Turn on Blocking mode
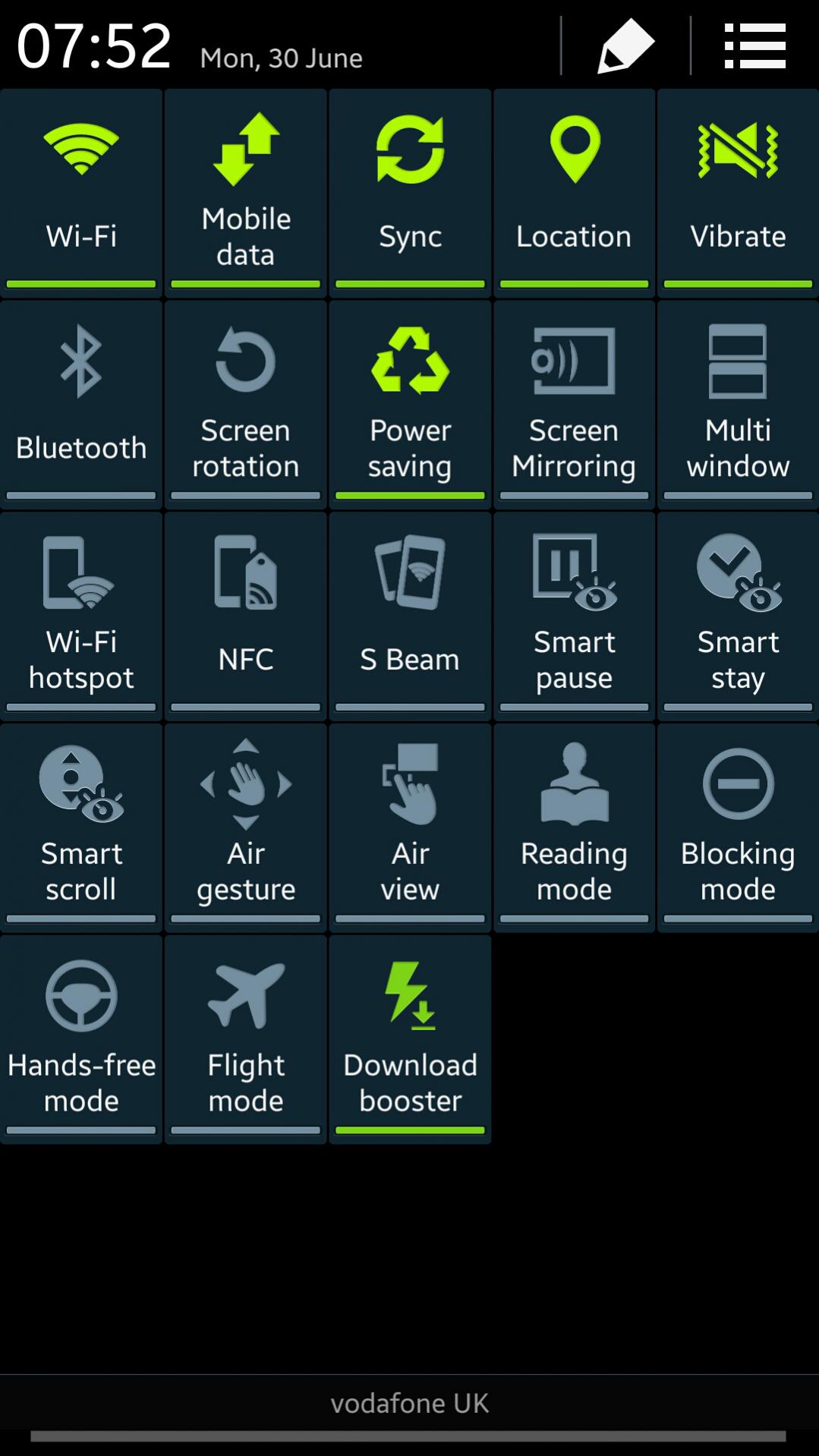 coord(738,827)
